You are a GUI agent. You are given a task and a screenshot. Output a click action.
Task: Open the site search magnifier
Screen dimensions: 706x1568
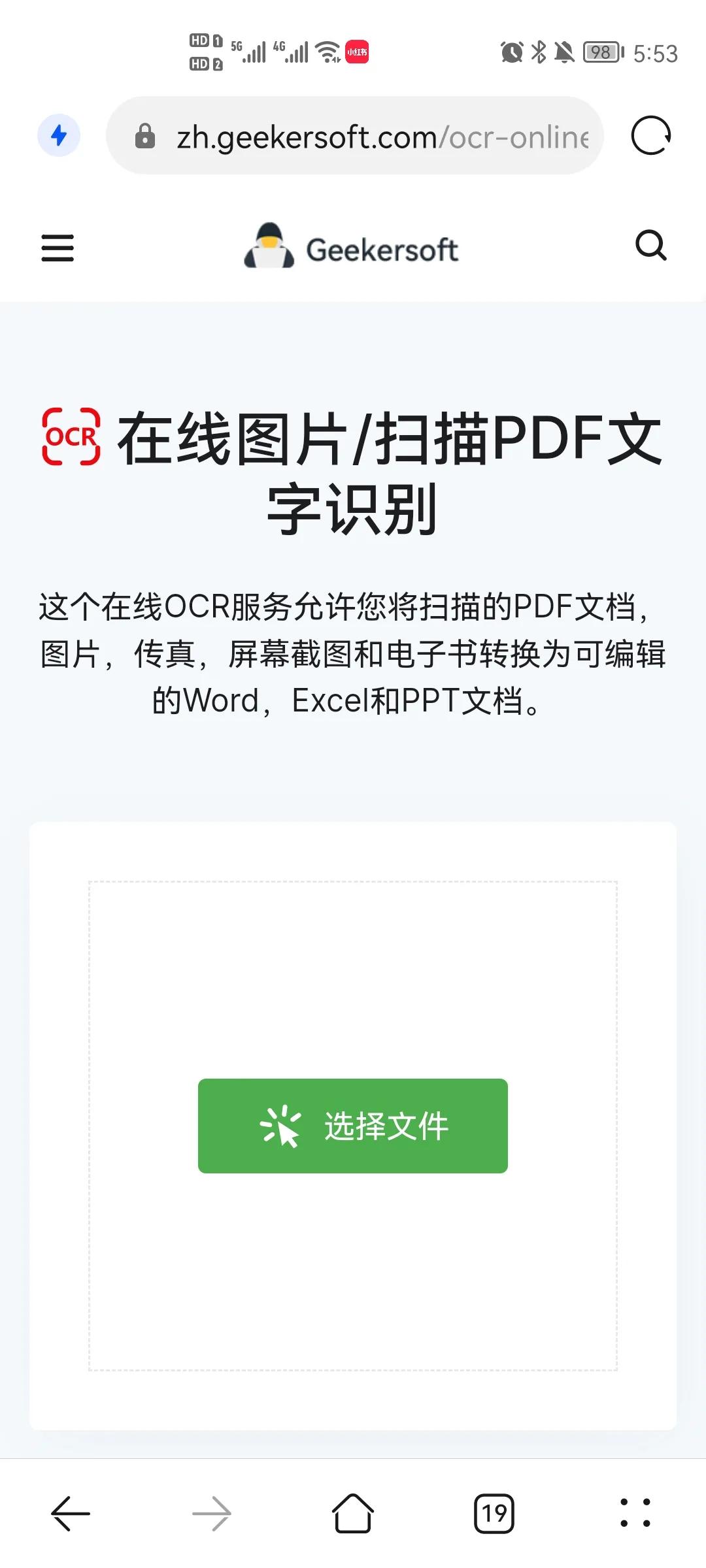pos(650,246)
